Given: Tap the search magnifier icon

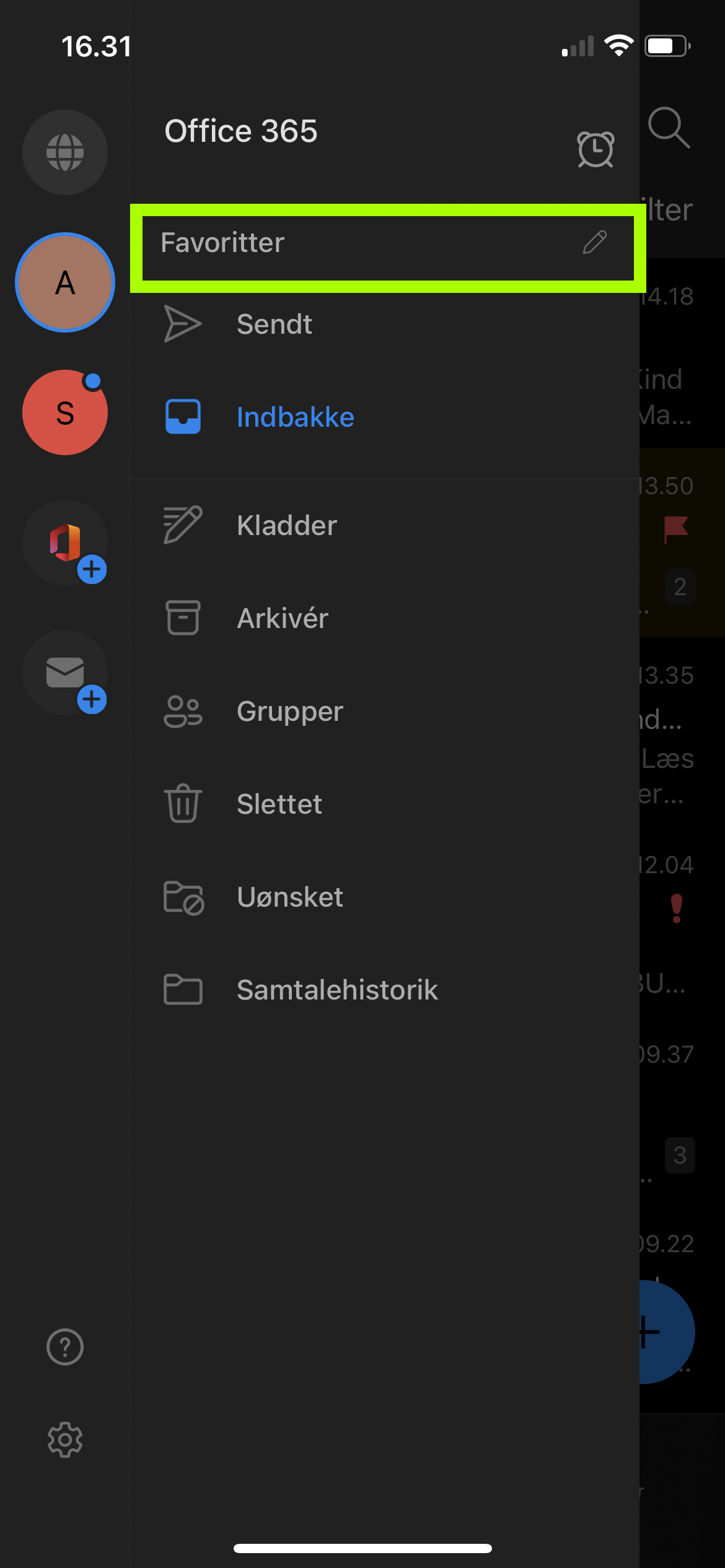Looking at the screenshot, I should tap(669, 128).
